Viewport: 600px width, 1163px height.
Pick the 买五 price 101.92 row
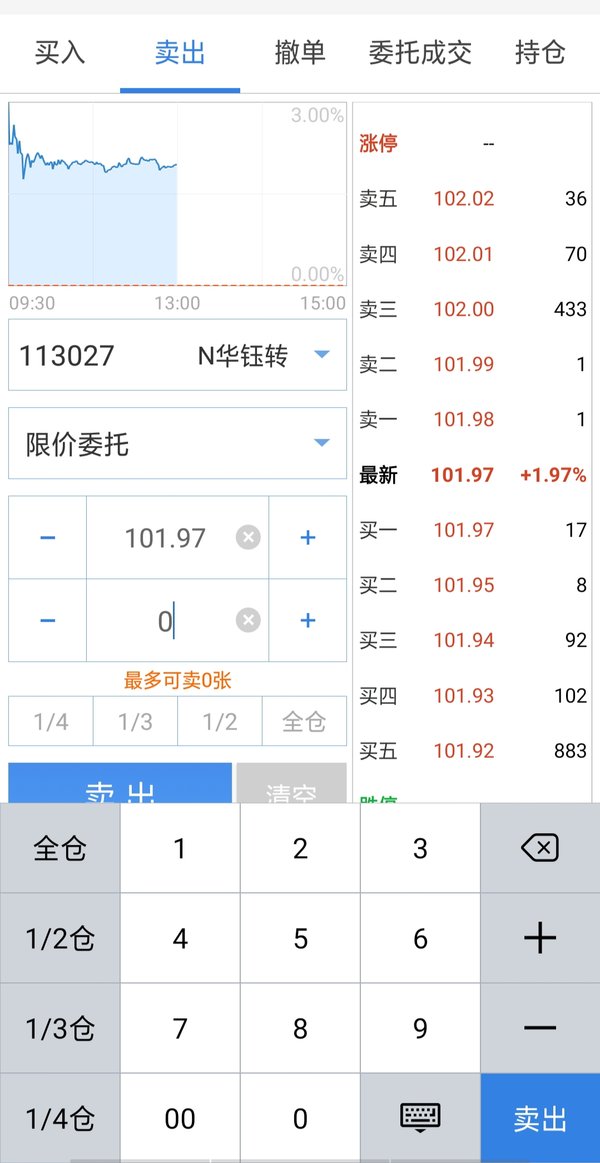tap(473, 751)
